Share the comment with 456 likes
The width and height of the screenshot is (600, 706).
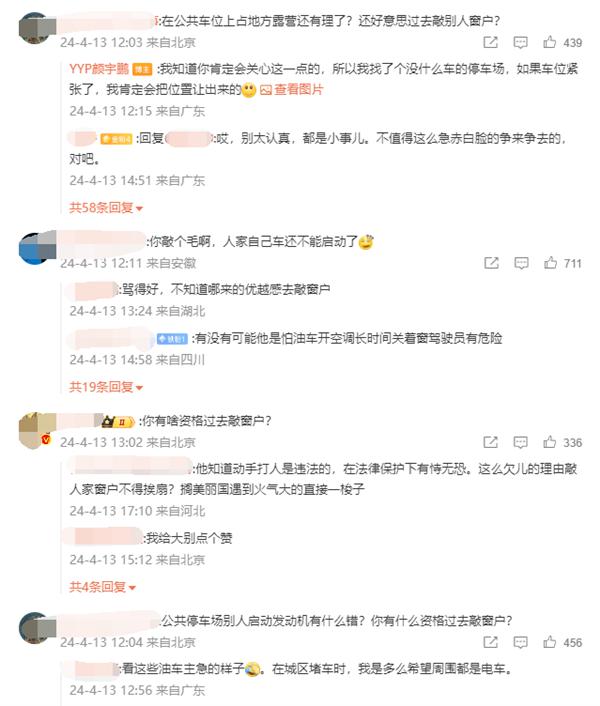(x=490, y=642)
